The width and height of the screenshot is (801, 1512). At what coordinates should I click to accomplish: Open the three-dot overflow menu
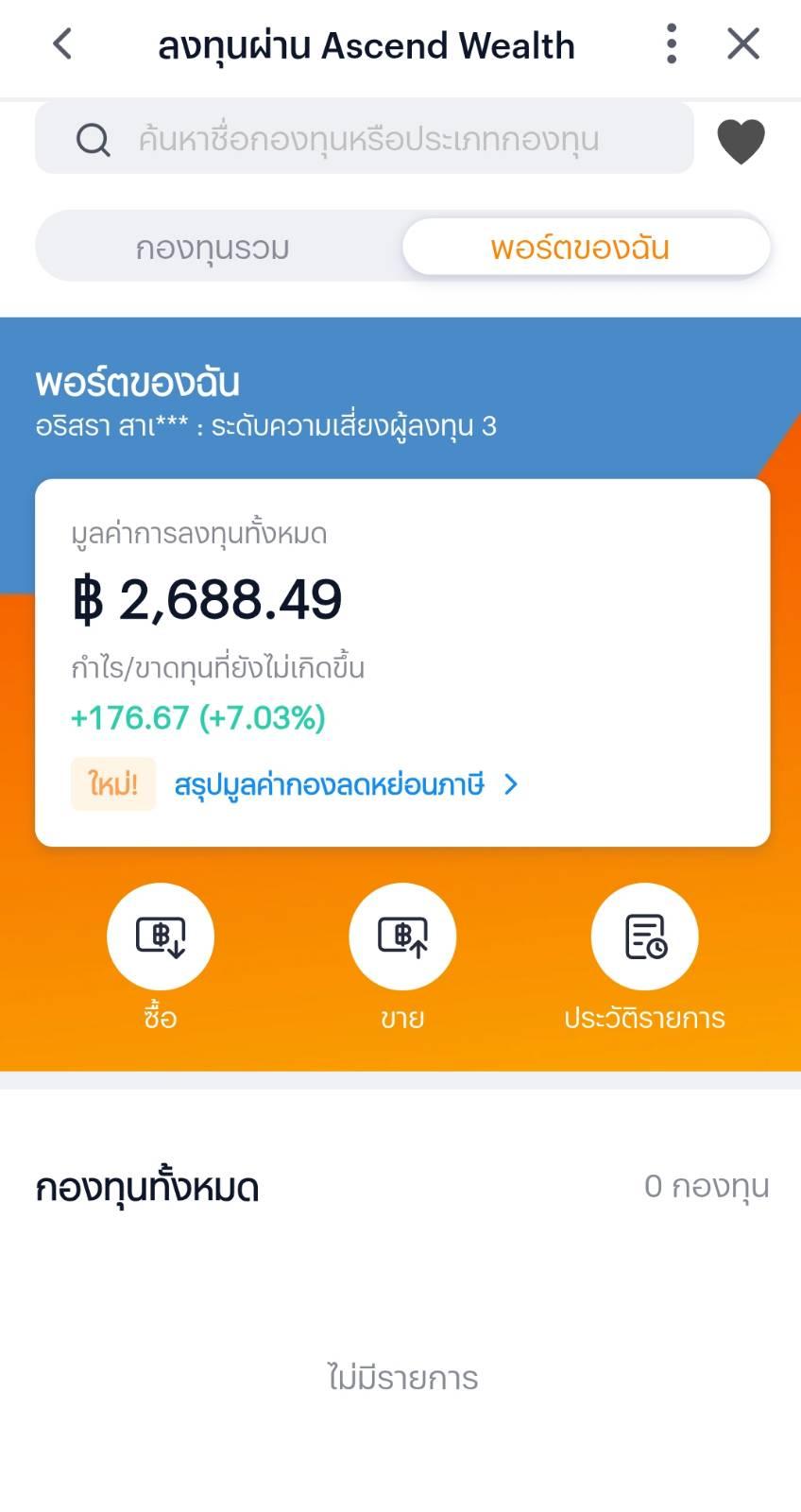click(x=672, y=44)
